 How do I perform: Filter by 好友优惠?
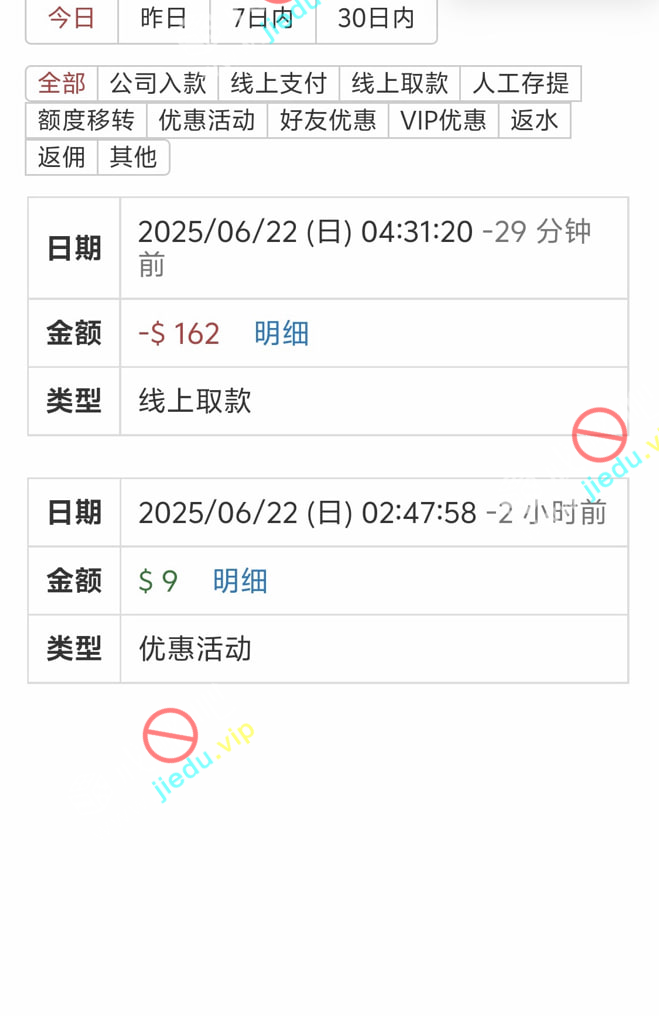328,121
